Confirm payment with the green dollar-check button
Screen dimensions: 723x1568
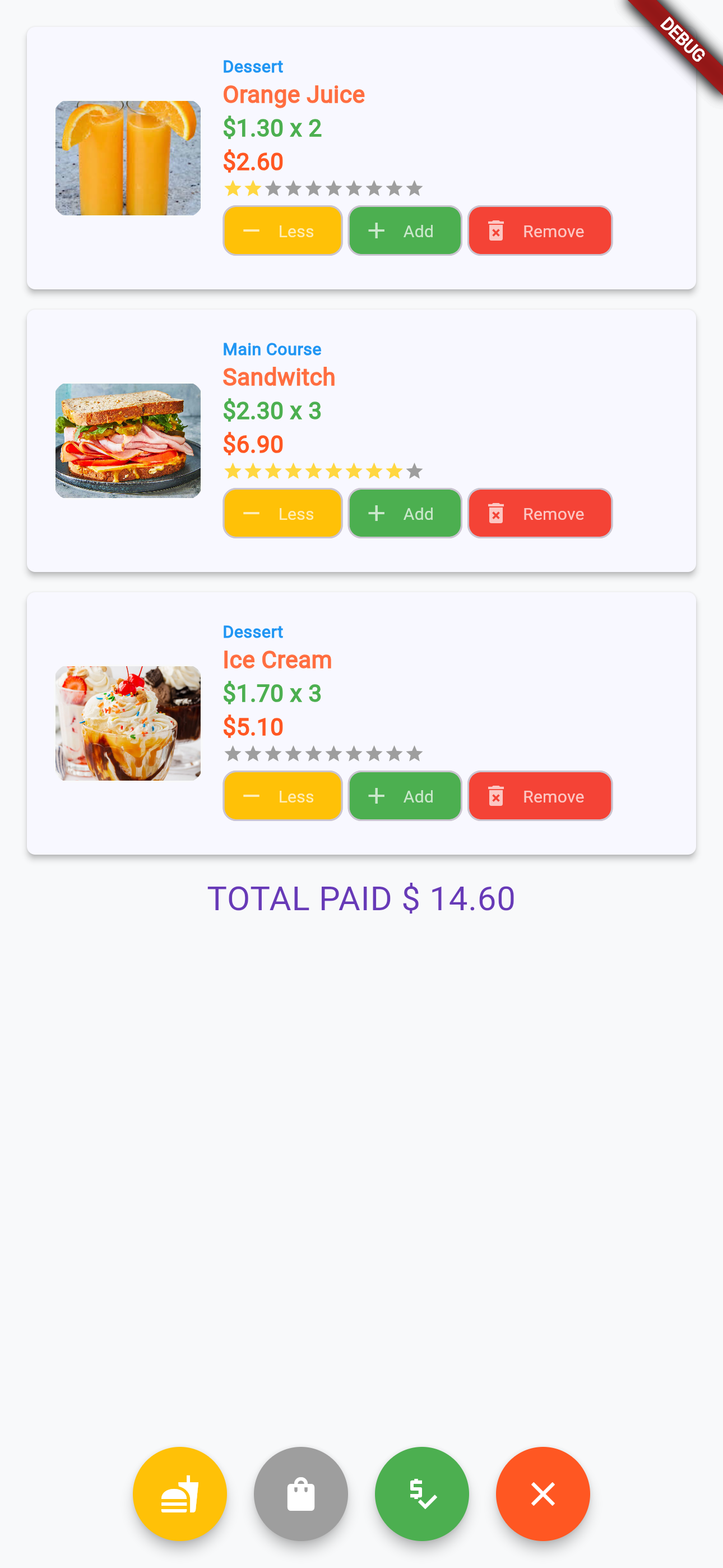pos(421,1493)
